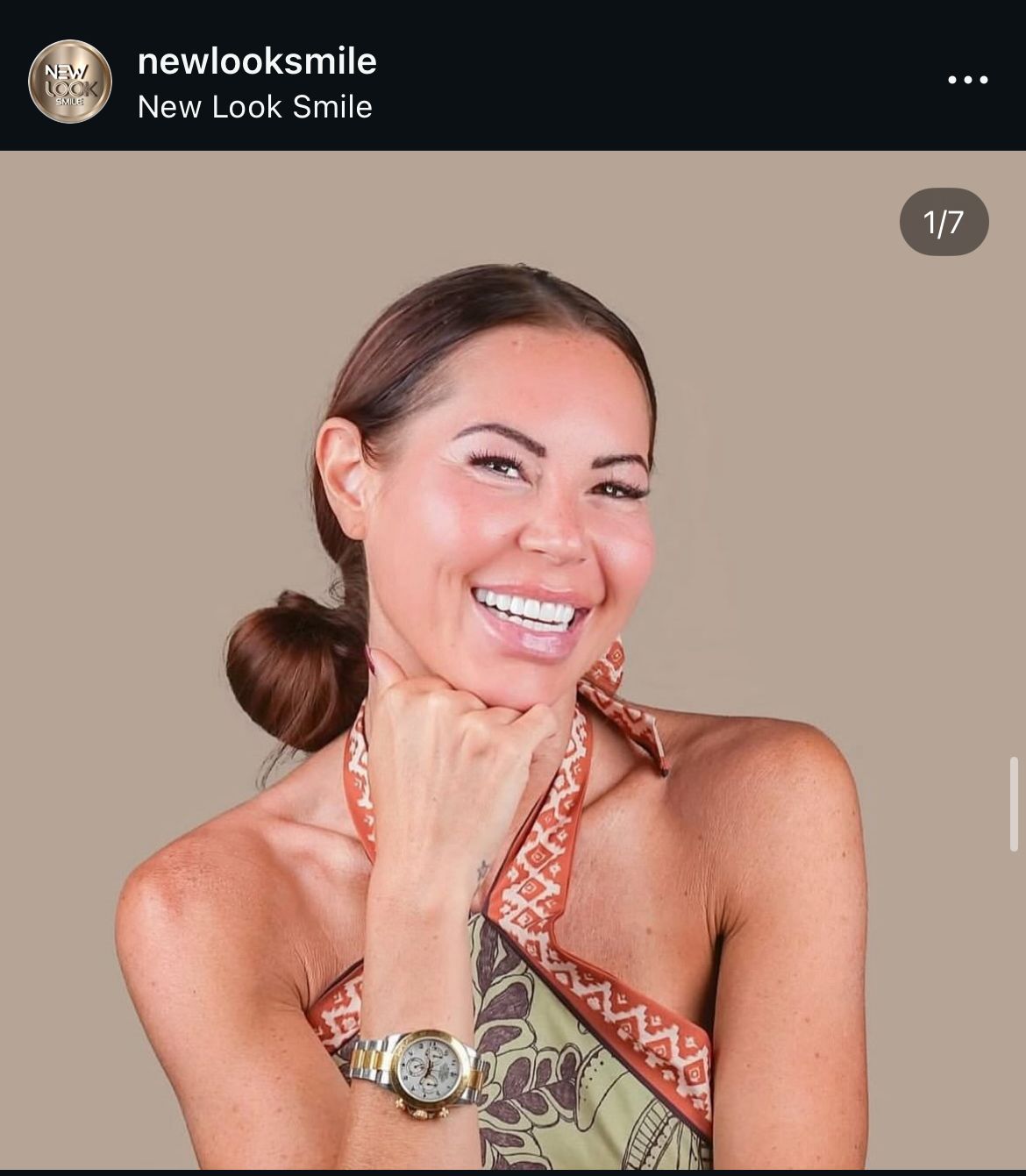Tap the post photo in the carousel
This screenshot has height=1176, width=1026.
pyautogui.click(x=513, y=658)
